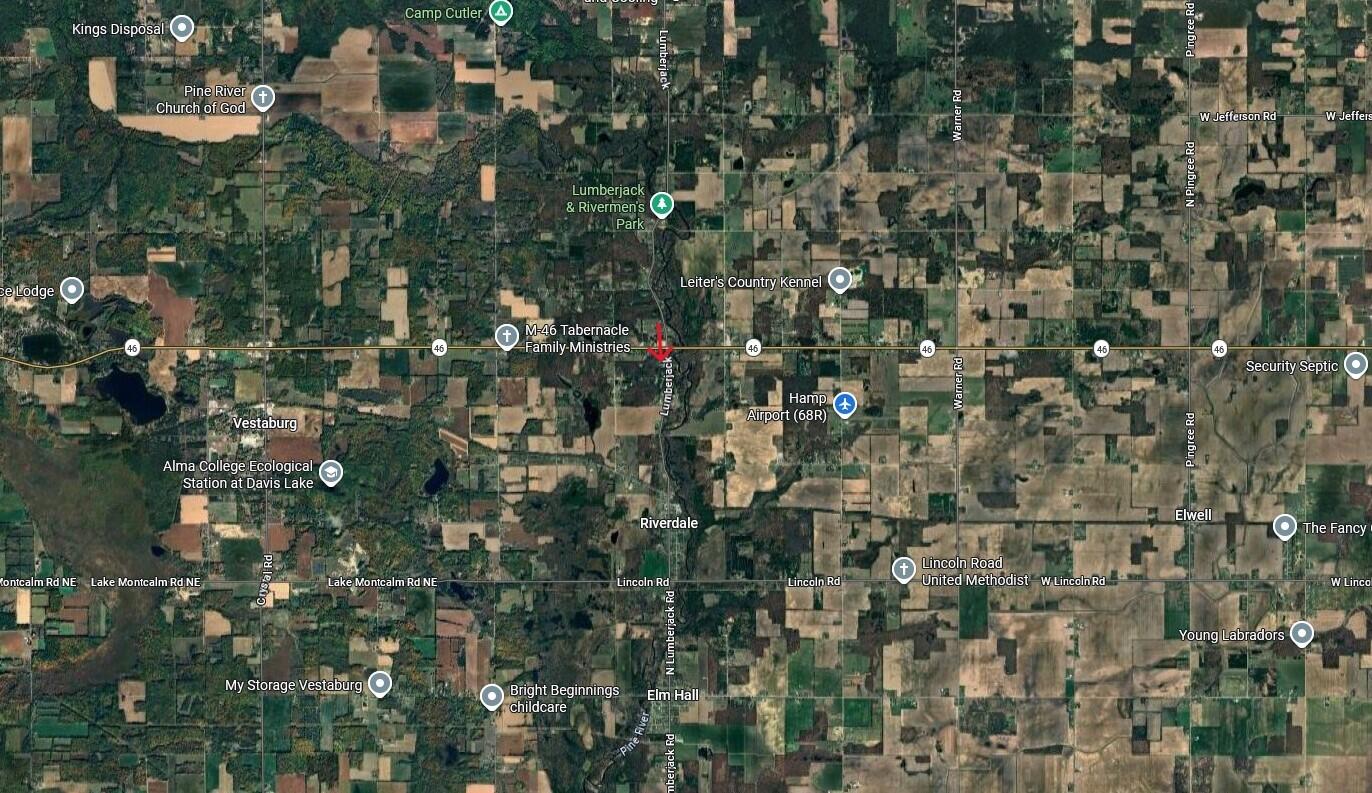Open the Security Septic place pin

[1355, 364]
